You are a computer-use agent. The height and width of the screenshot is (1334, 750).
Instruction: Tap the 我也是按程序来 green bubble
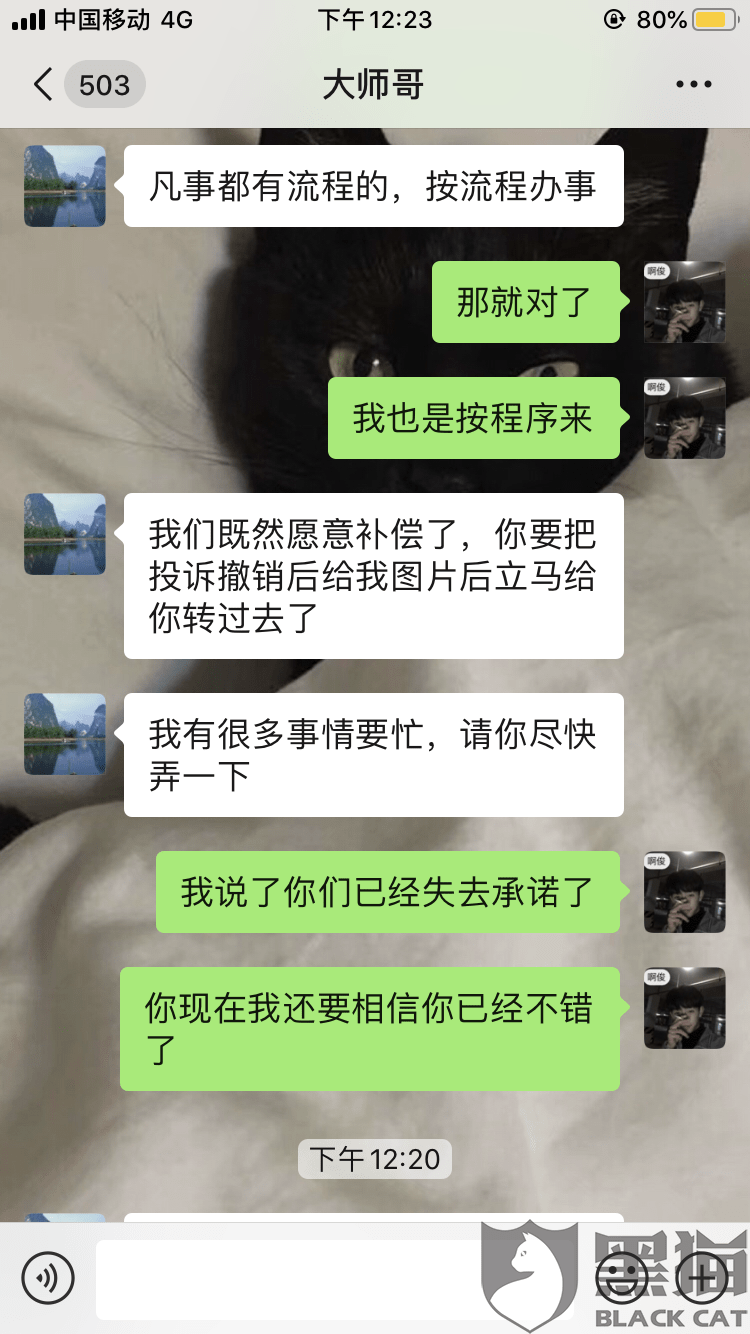472,419
